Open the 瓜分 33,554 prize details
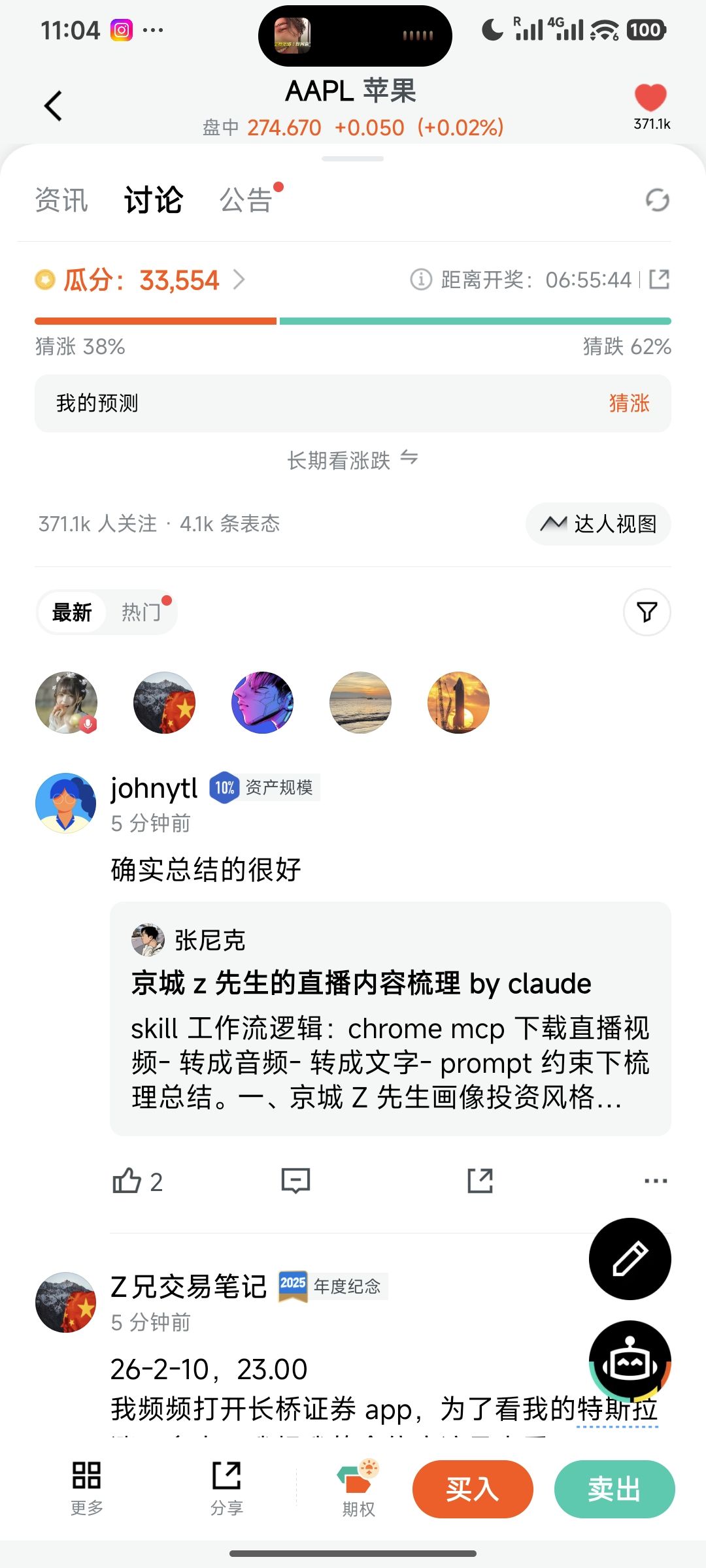 pyautogui.click(x=141, y=280)
